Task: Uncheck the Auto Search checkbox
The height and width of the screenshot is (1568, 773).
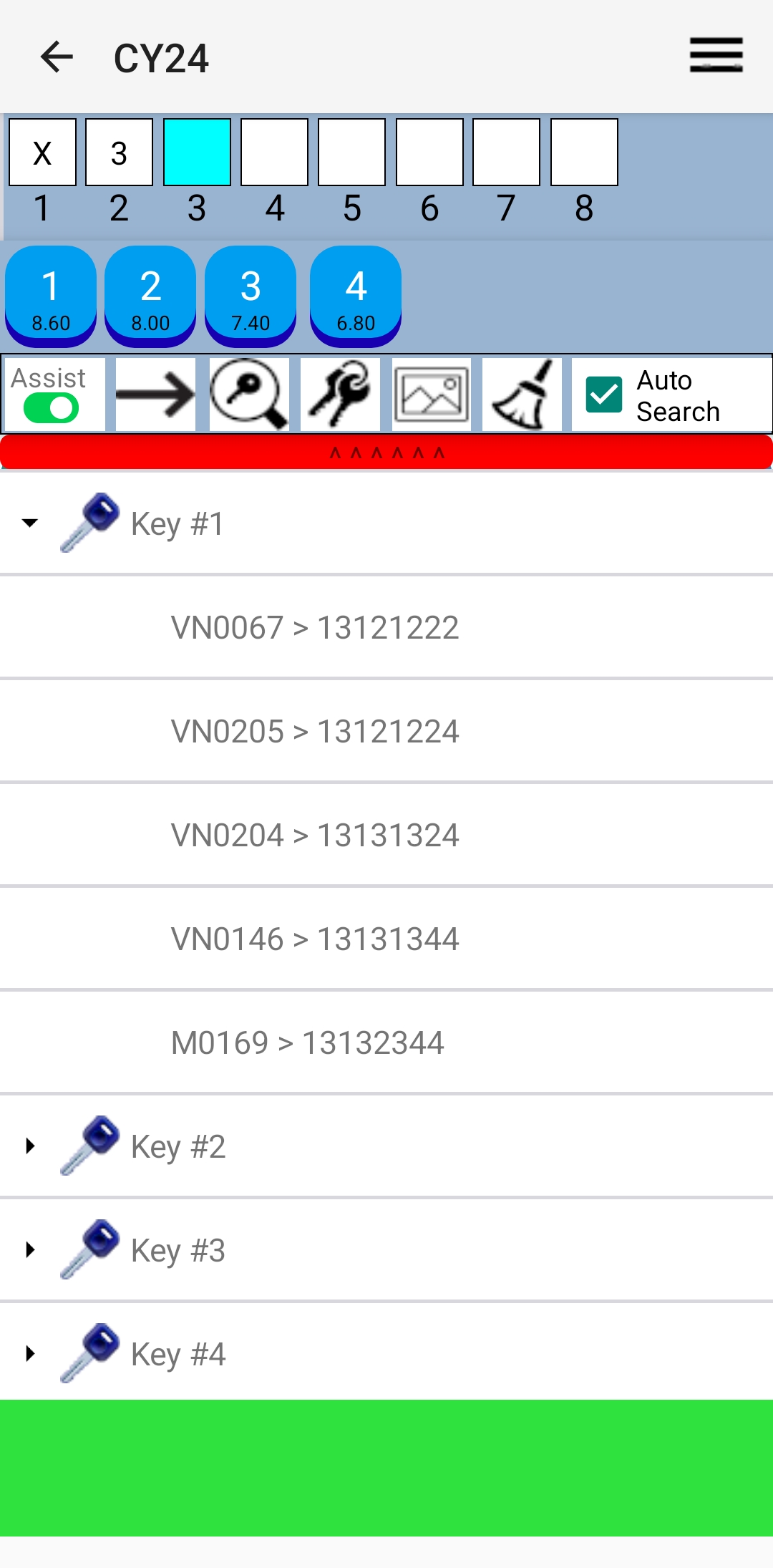Action: (x=603, y=395)
